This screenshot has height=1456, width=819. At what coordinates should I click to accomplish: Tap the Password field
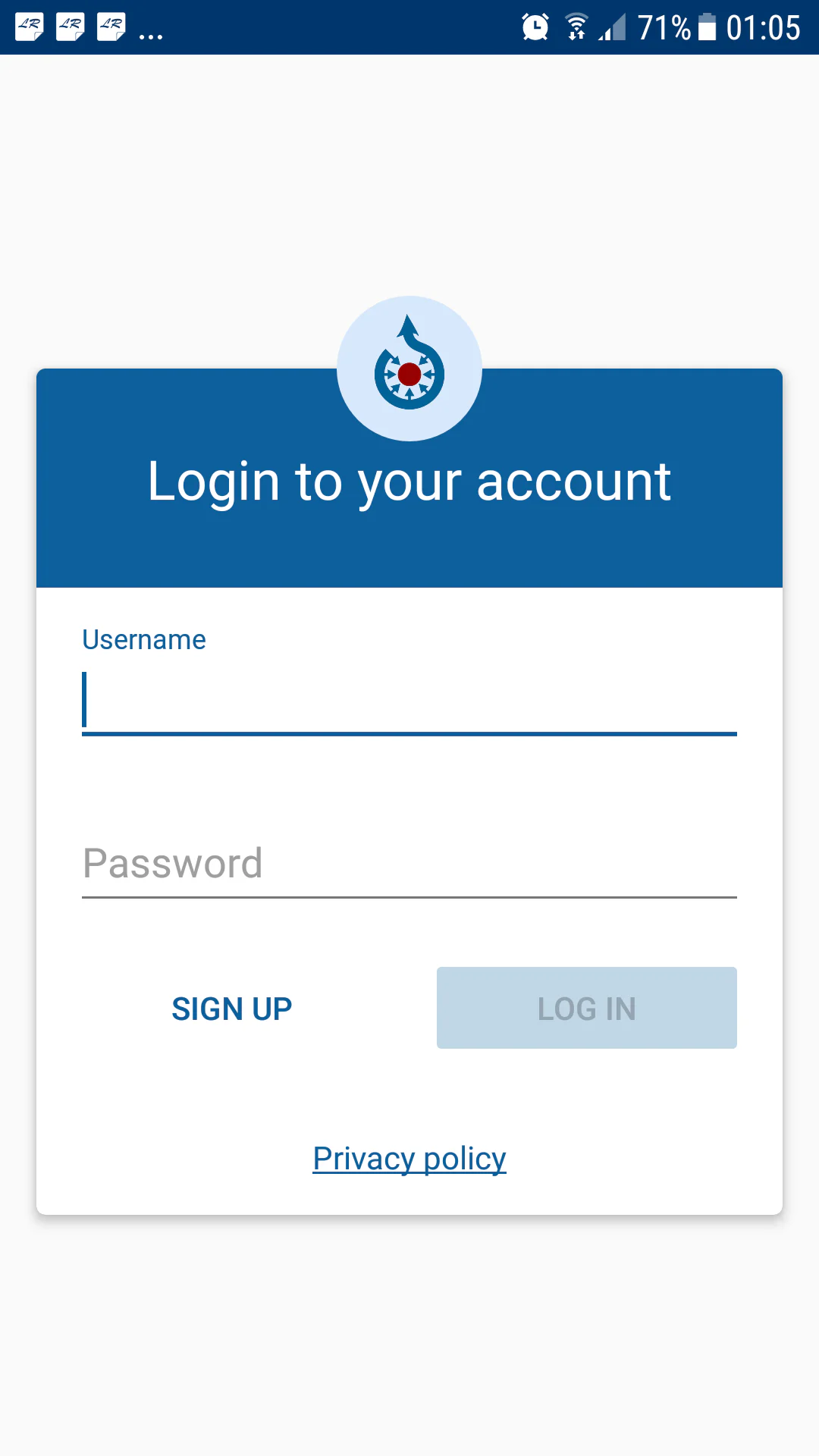(x=409, y=863)
